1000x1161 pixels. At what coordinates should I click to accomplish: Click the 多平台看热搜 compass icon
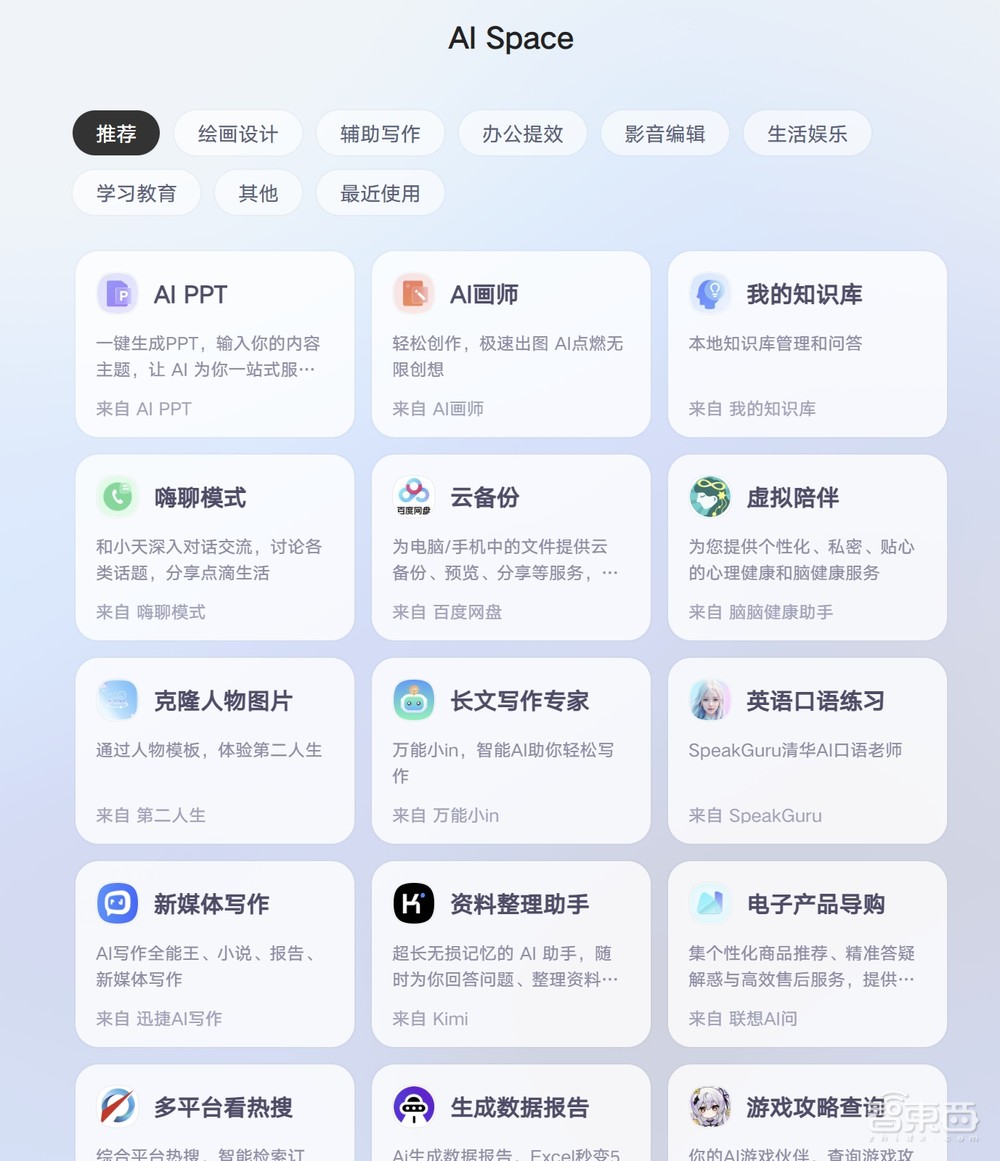pos(117,1106)
